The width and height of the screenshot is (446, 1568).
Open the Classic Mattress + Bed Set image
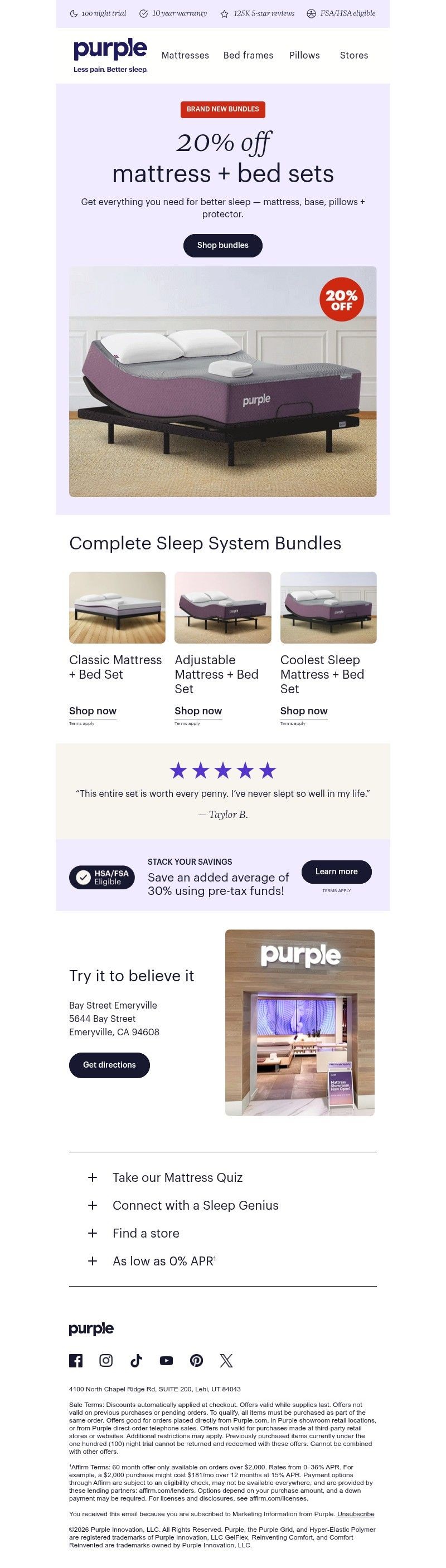point(117,607)
